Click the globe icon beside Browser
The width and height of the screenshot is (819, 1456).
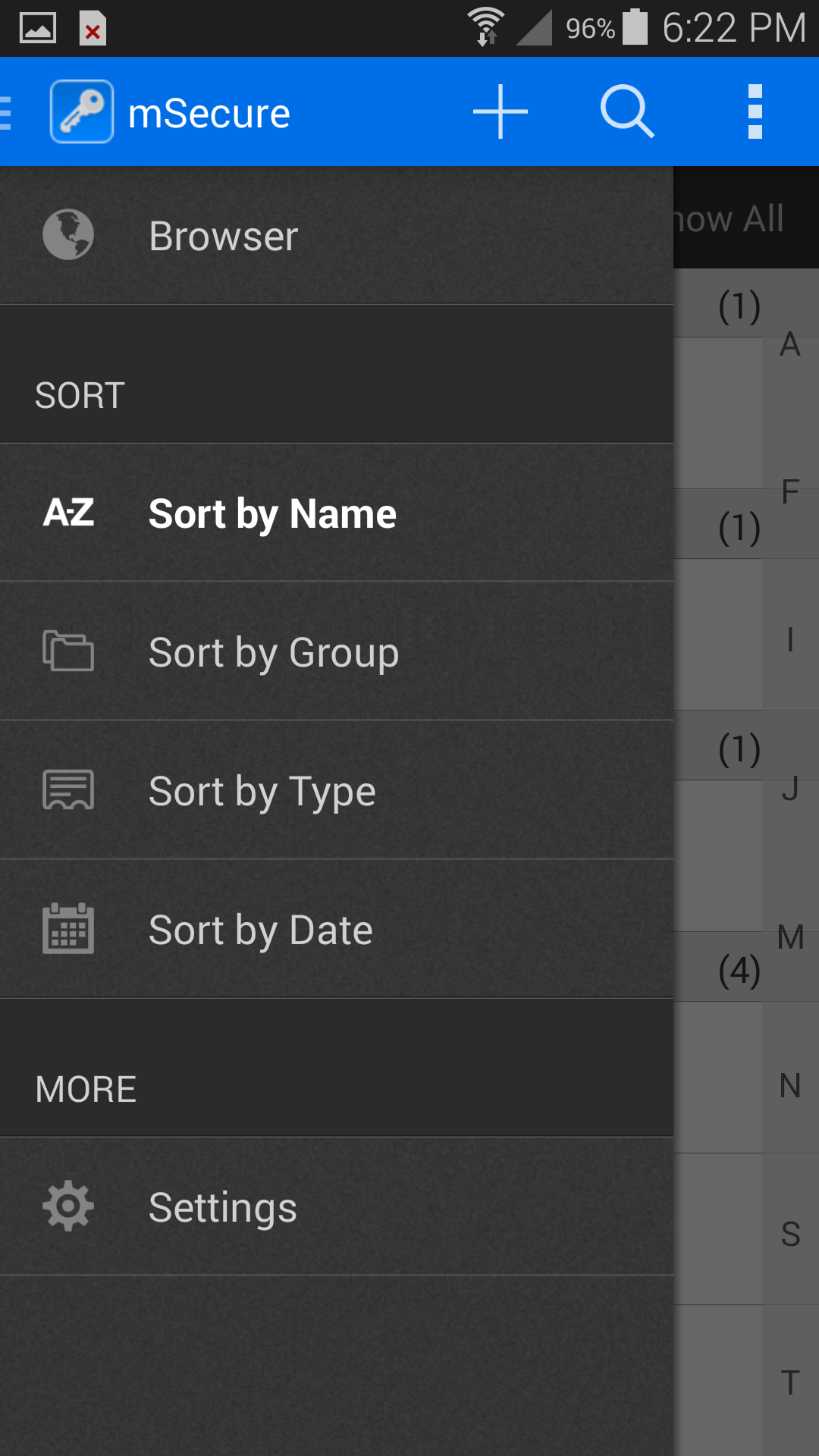[67, 235]
